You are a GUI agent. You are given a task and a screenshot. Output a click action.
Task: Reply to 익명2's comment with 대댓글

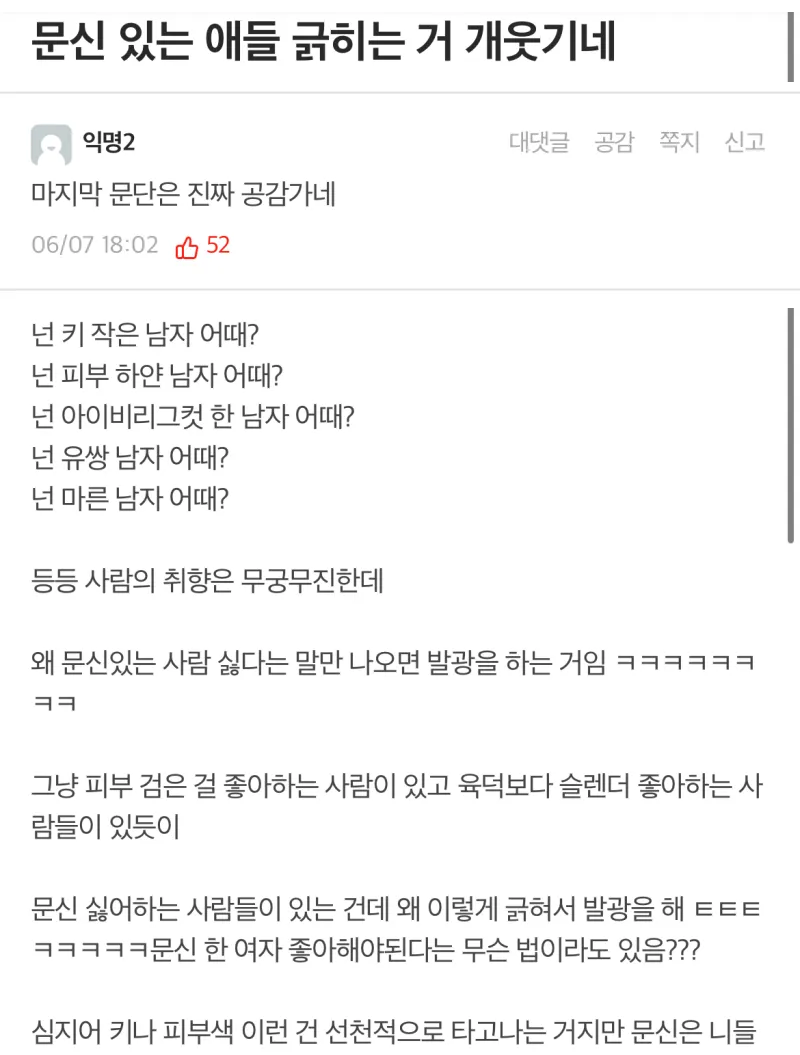pos(539,143)
